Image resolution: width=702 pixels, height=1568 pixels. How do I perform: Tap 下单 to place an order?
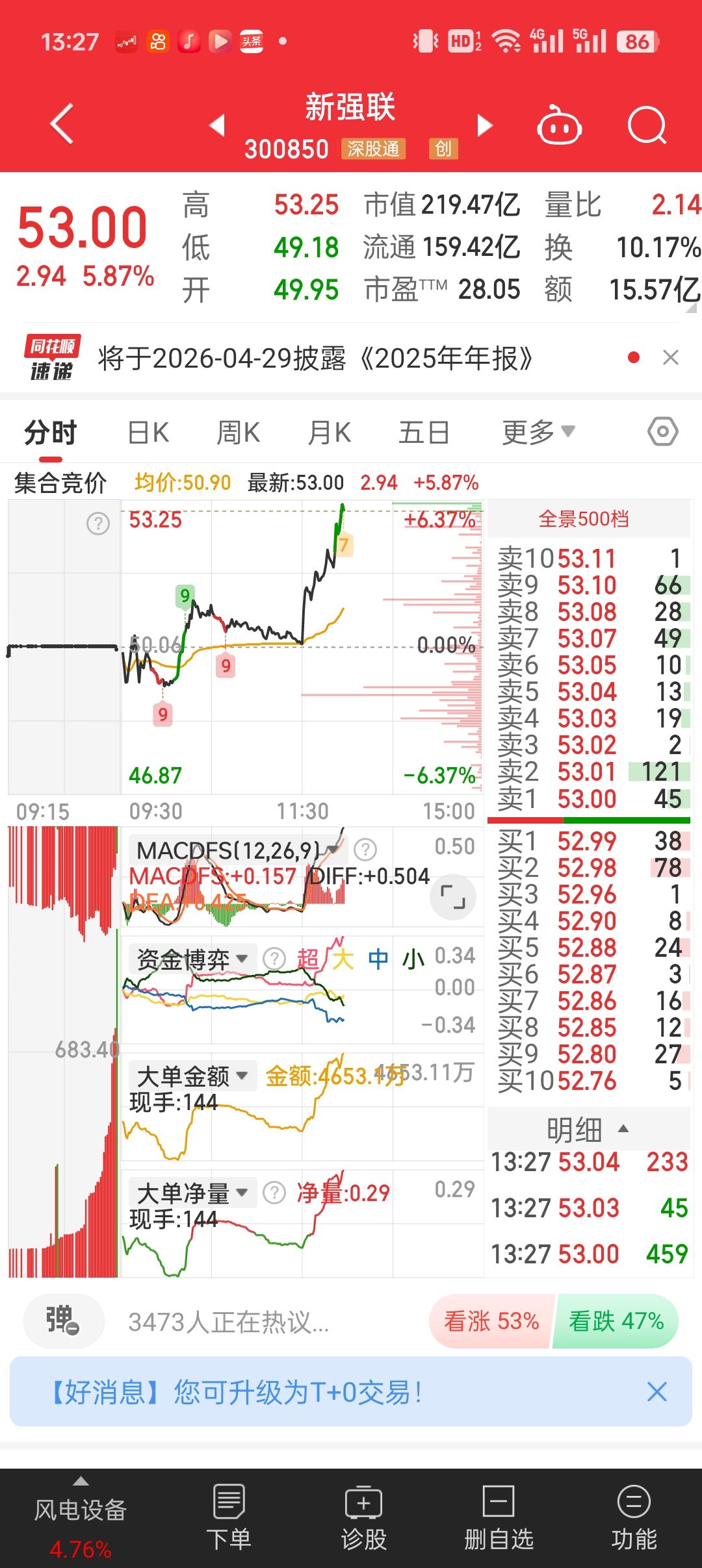tap(228, 1517)
